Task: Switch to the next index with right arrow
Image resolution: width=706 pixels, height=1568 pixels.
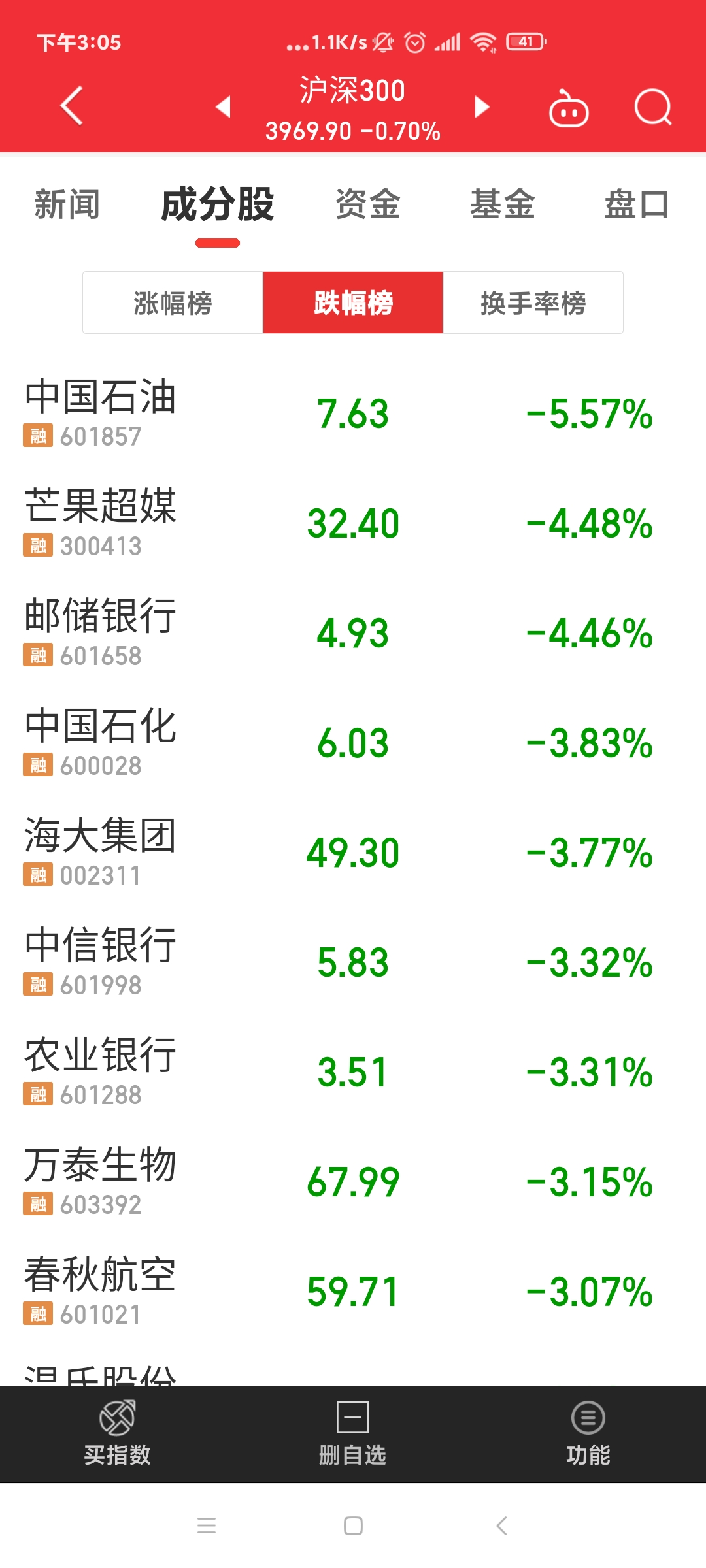Action: (482, 106)
